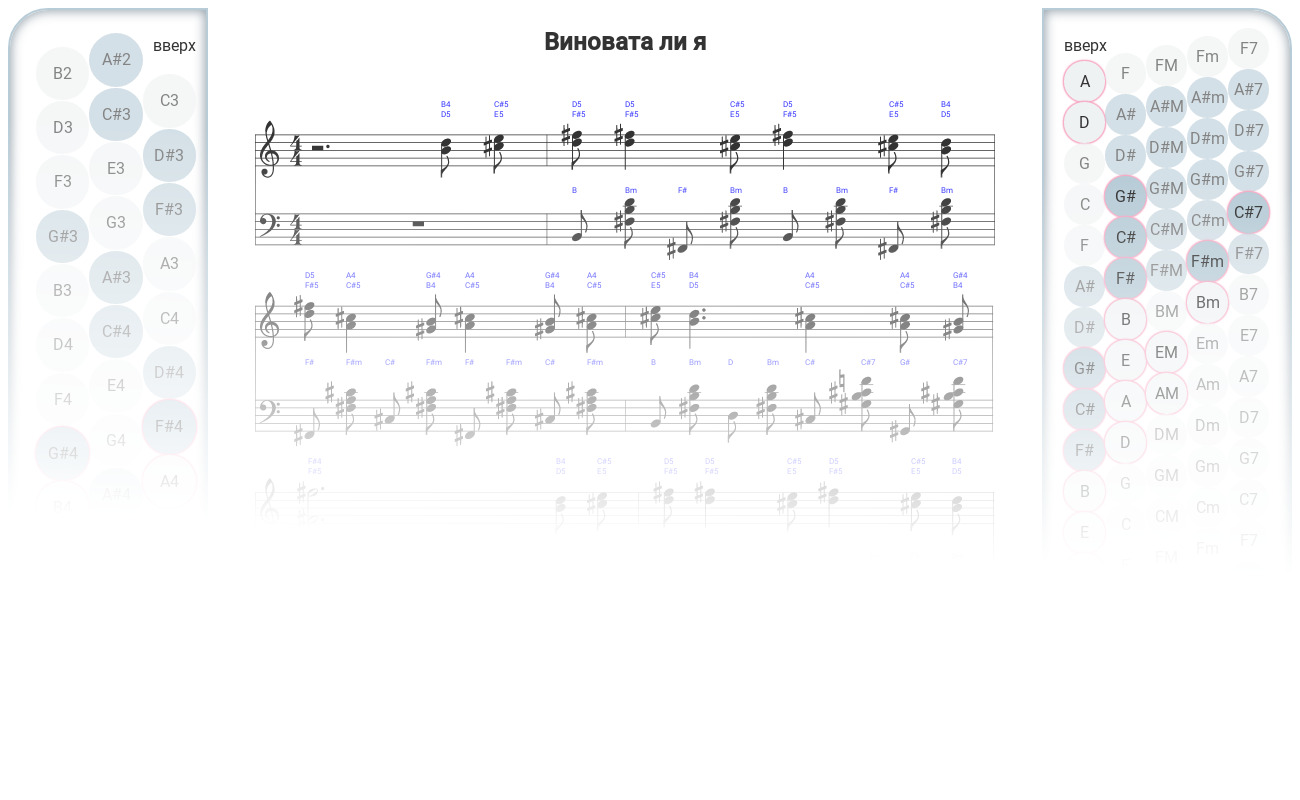Play the F#3 treble note
This screenshot has height=800, width=1300.
point(169,209)
